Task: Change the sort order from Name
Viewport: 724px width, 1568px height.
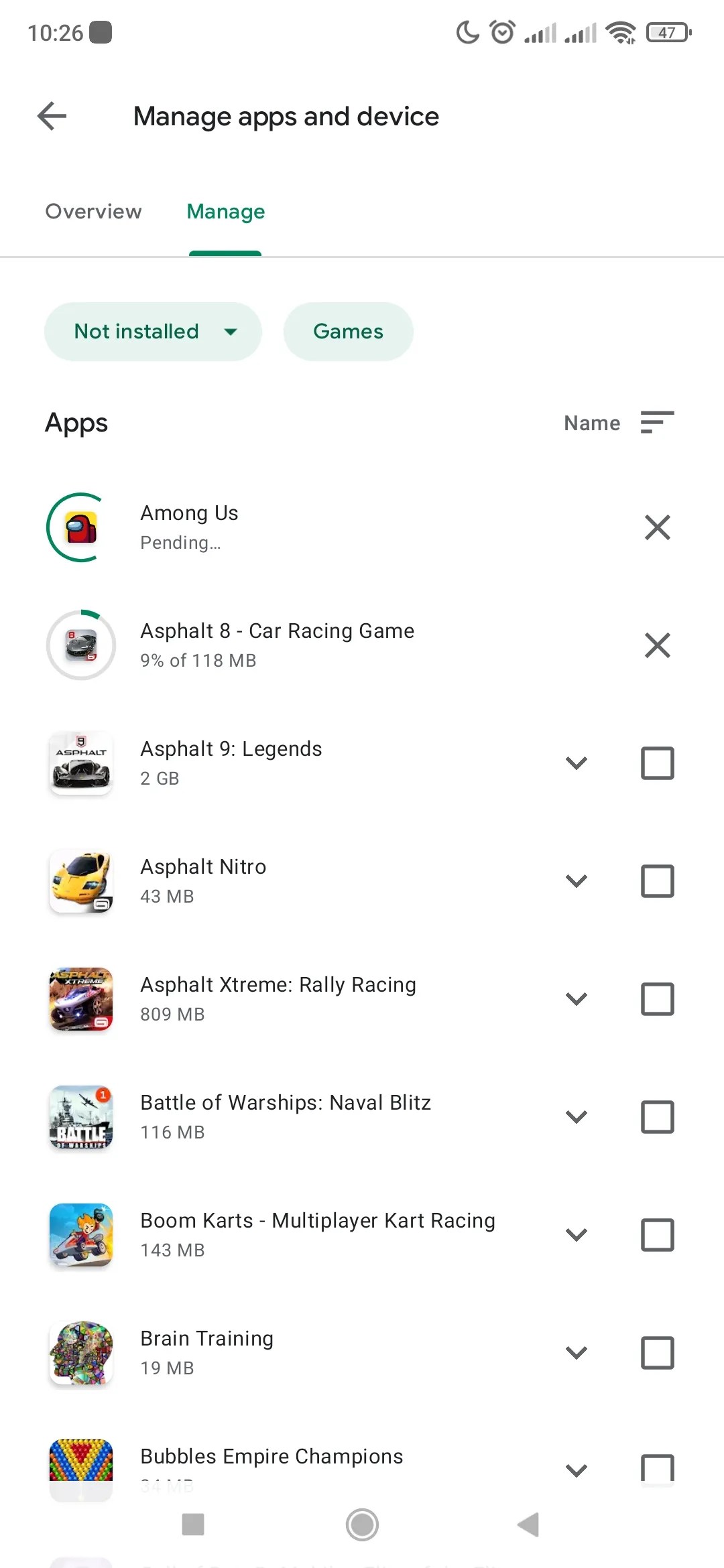Action: click(x=618, y=423)
